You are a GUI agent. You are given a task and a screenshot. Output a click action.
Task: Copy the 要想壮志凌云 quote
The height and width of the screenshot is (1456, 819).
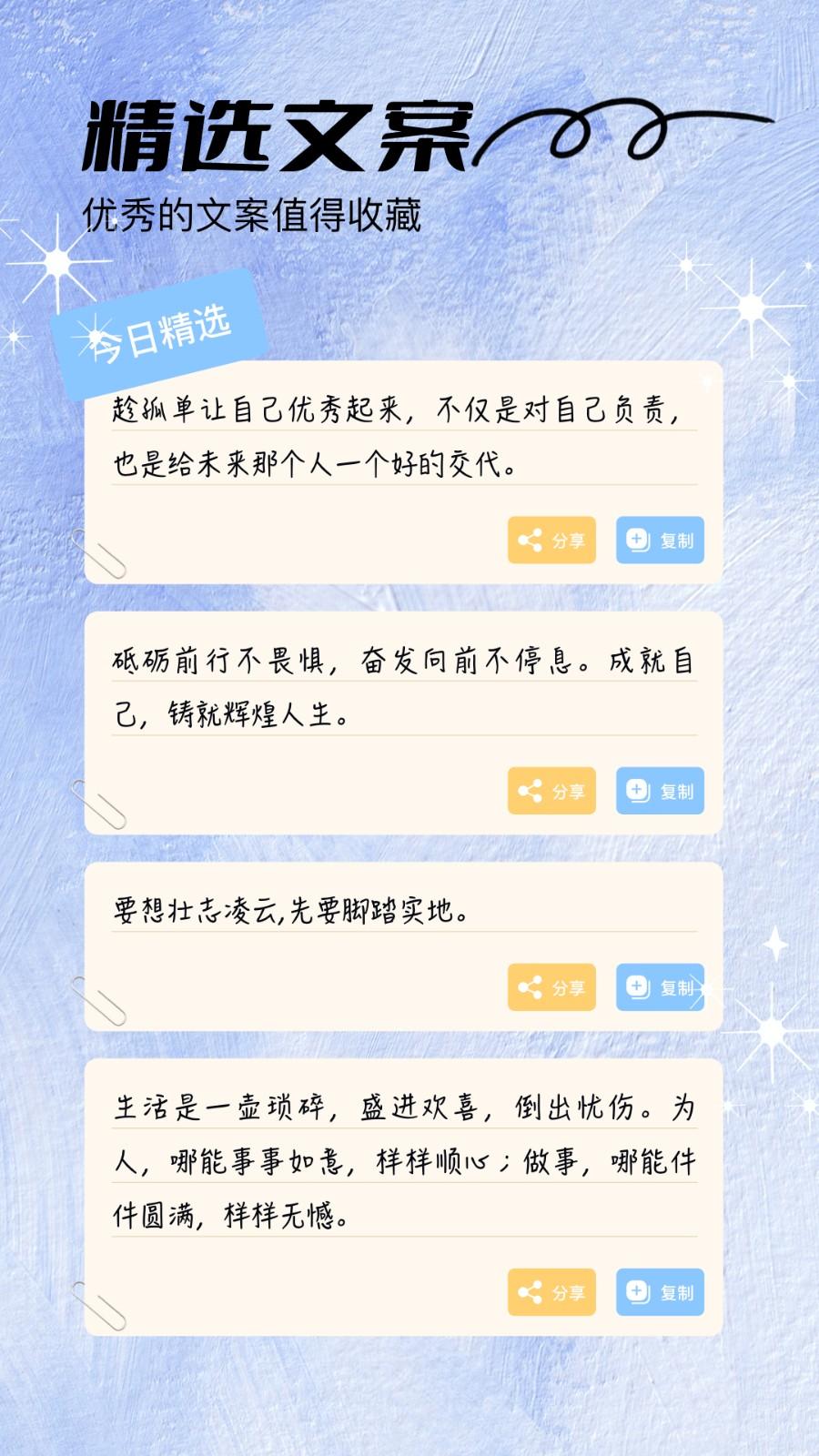click(x=660, y=987)
